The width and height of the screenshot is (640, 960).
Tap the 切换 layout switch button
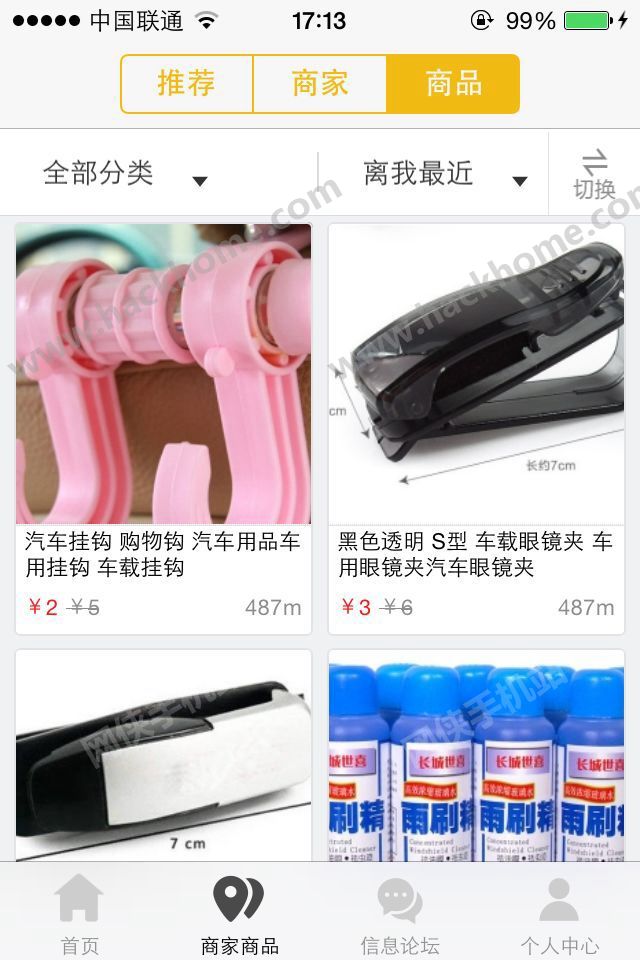(594, 174)
